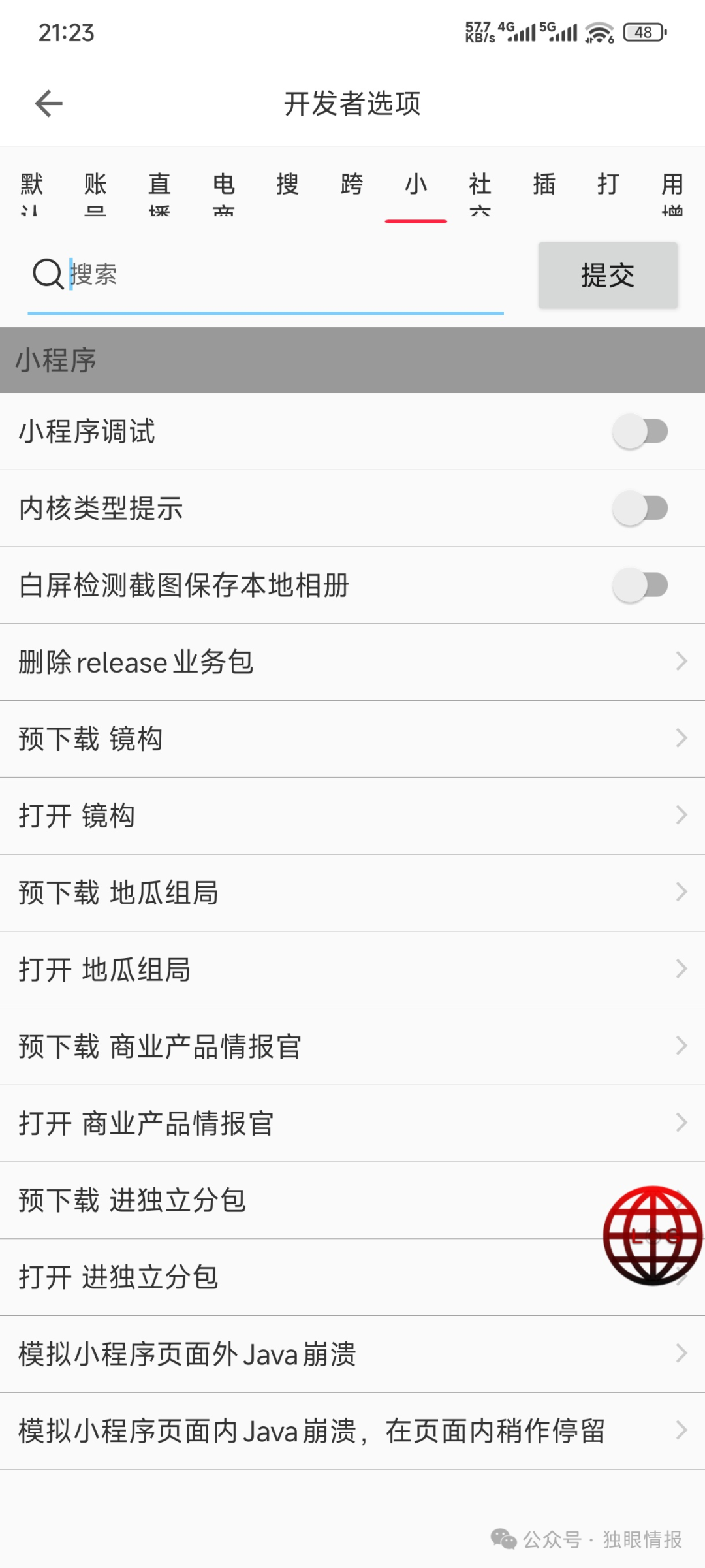The width and height of the screenshot is (705, 1568).
Task: Trigger 模拟小程序页面外 Java 崩溃
Action: click(352, 1354)
